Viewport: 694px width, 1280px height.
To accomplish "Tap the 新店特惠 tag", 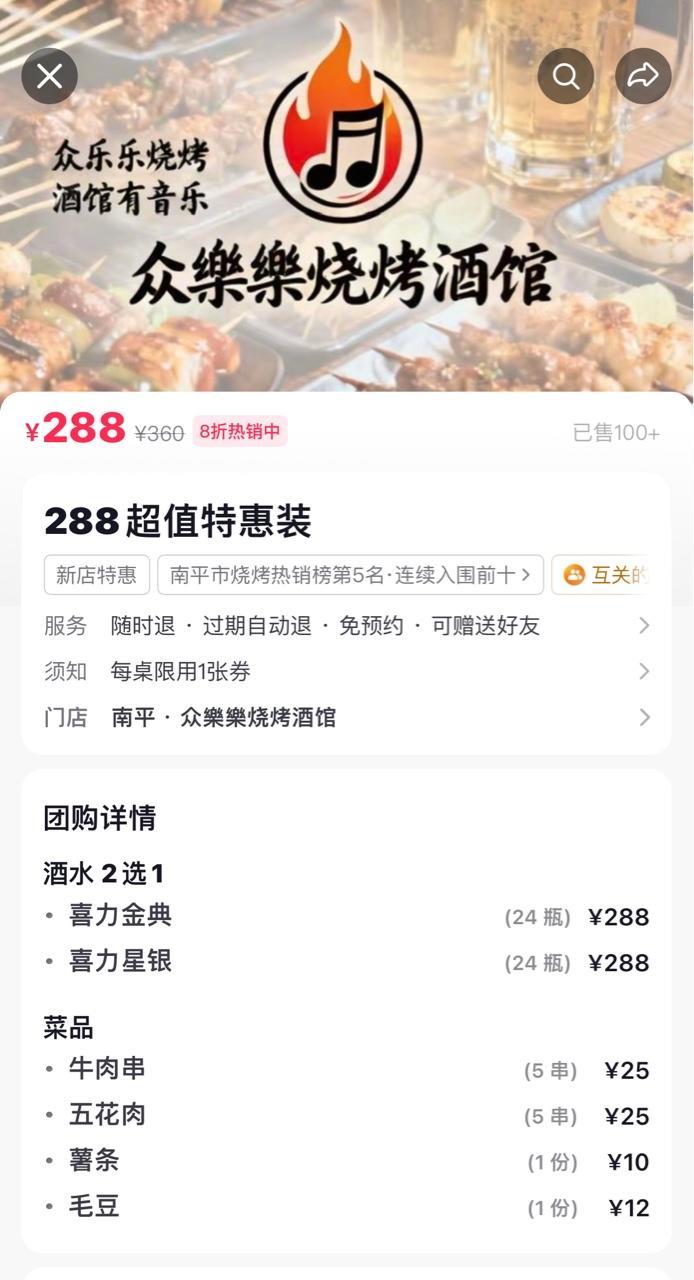I will [x=96, y=575].
